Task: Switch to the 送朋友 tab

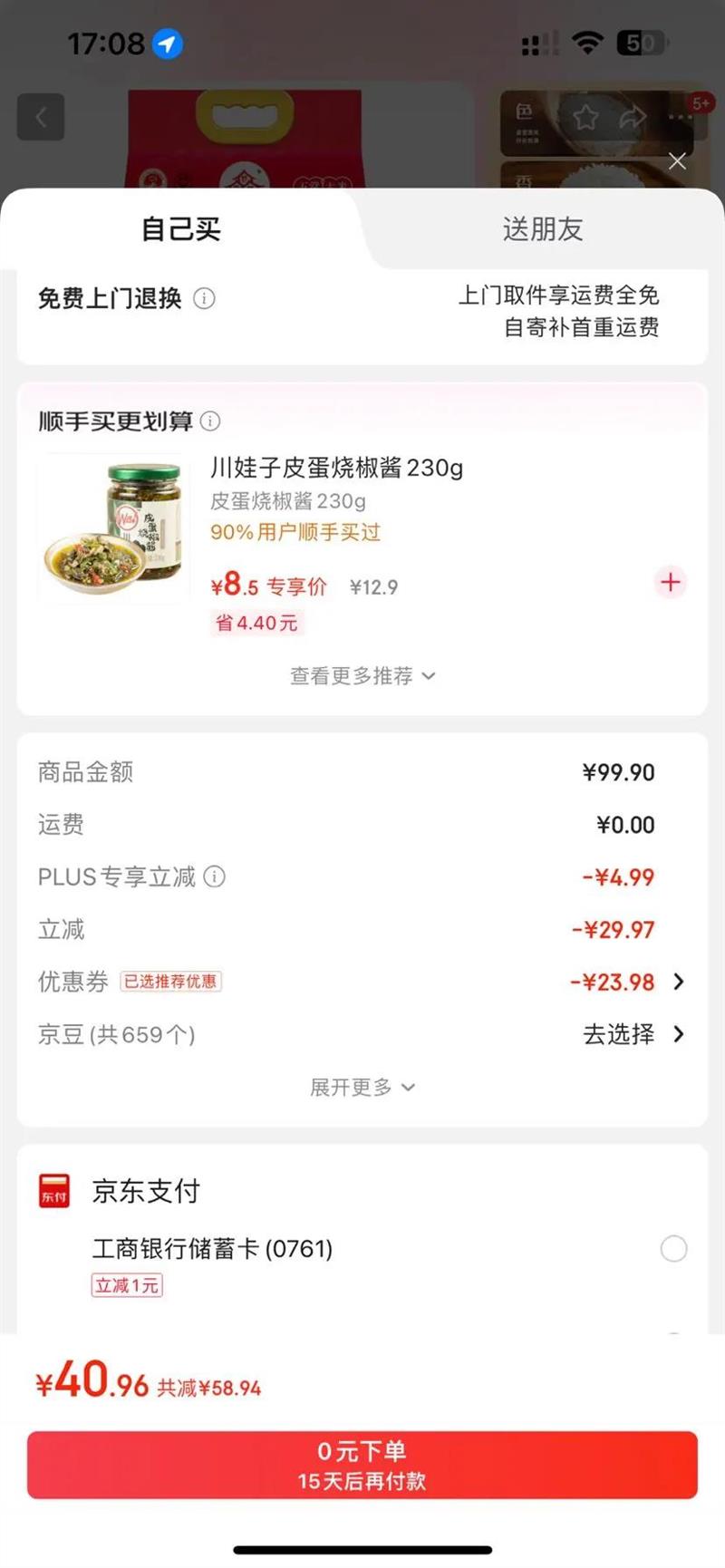Action: tap(542, 229)
